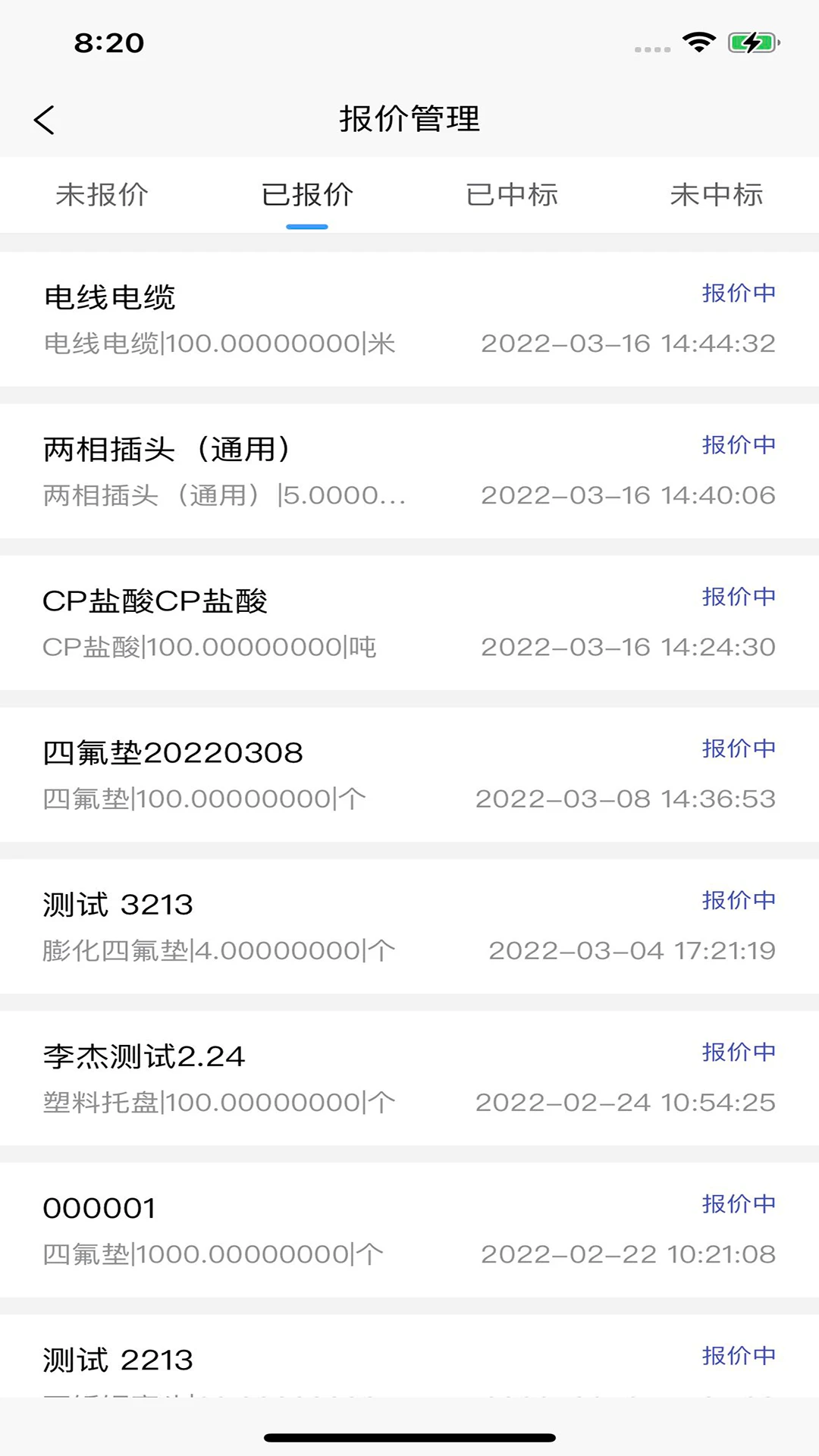Image resolution: width=819 pixels, height=1456 pixels.
Task: Select the currently active 已报价 tab
Action: [307, 195]
